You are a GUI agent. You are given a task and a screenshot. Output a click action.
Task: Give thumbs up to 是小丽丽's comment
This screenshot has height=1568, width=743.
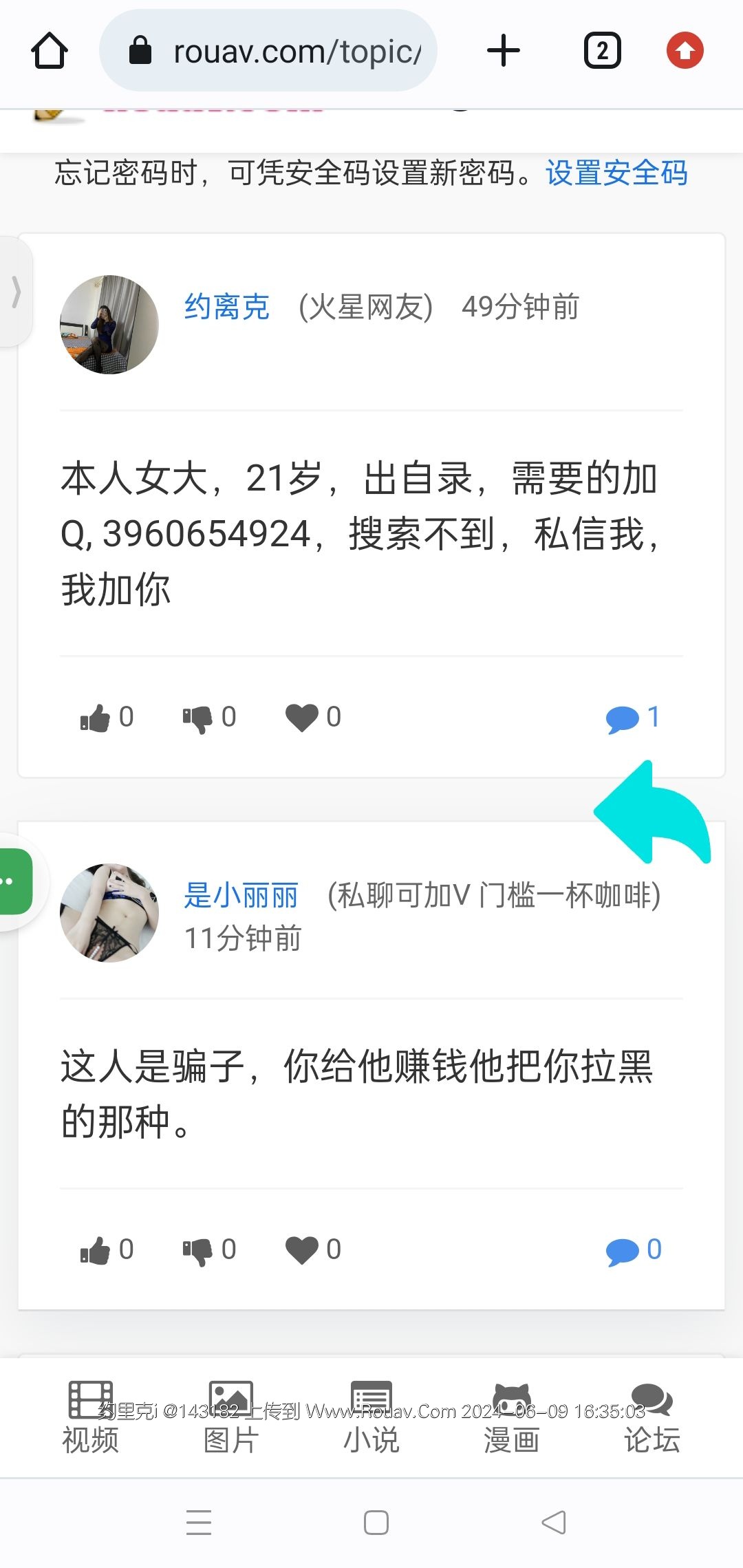[x=96, y=1250]
